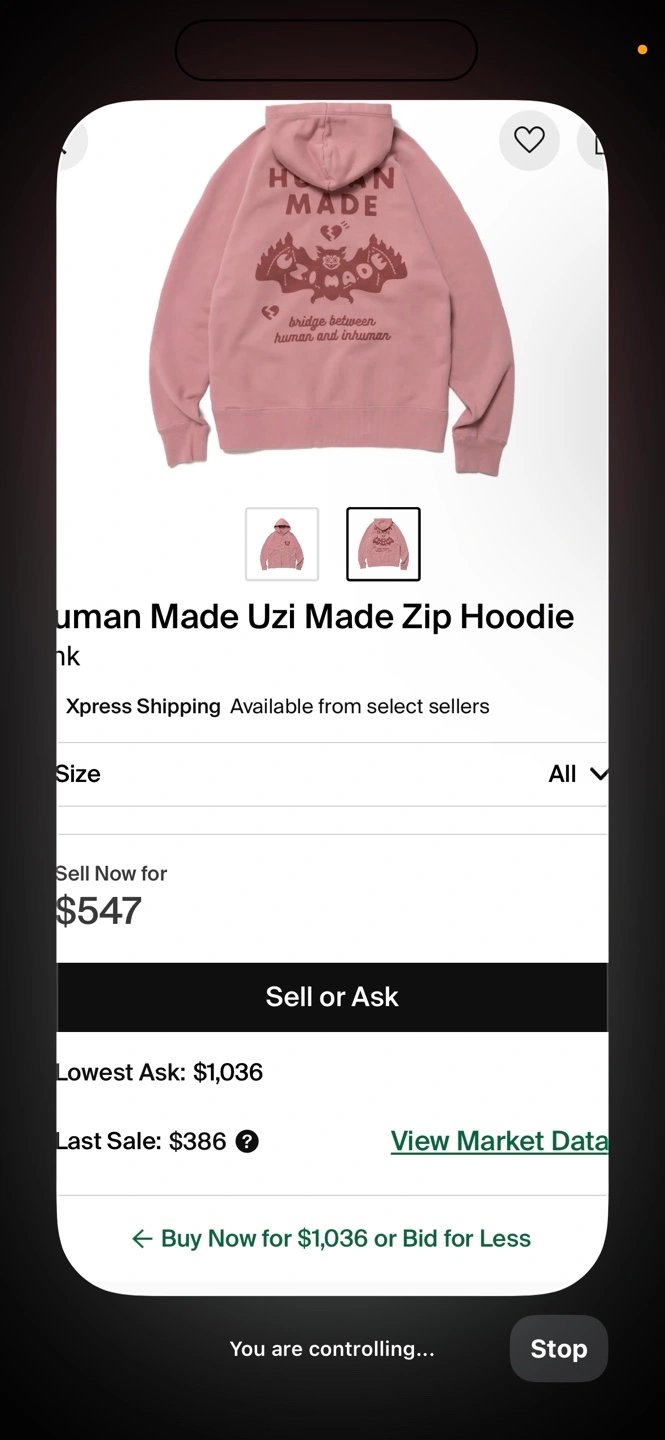
Task: Favorite this hoodie with the heart icon
Action: [x=529, y=140]
